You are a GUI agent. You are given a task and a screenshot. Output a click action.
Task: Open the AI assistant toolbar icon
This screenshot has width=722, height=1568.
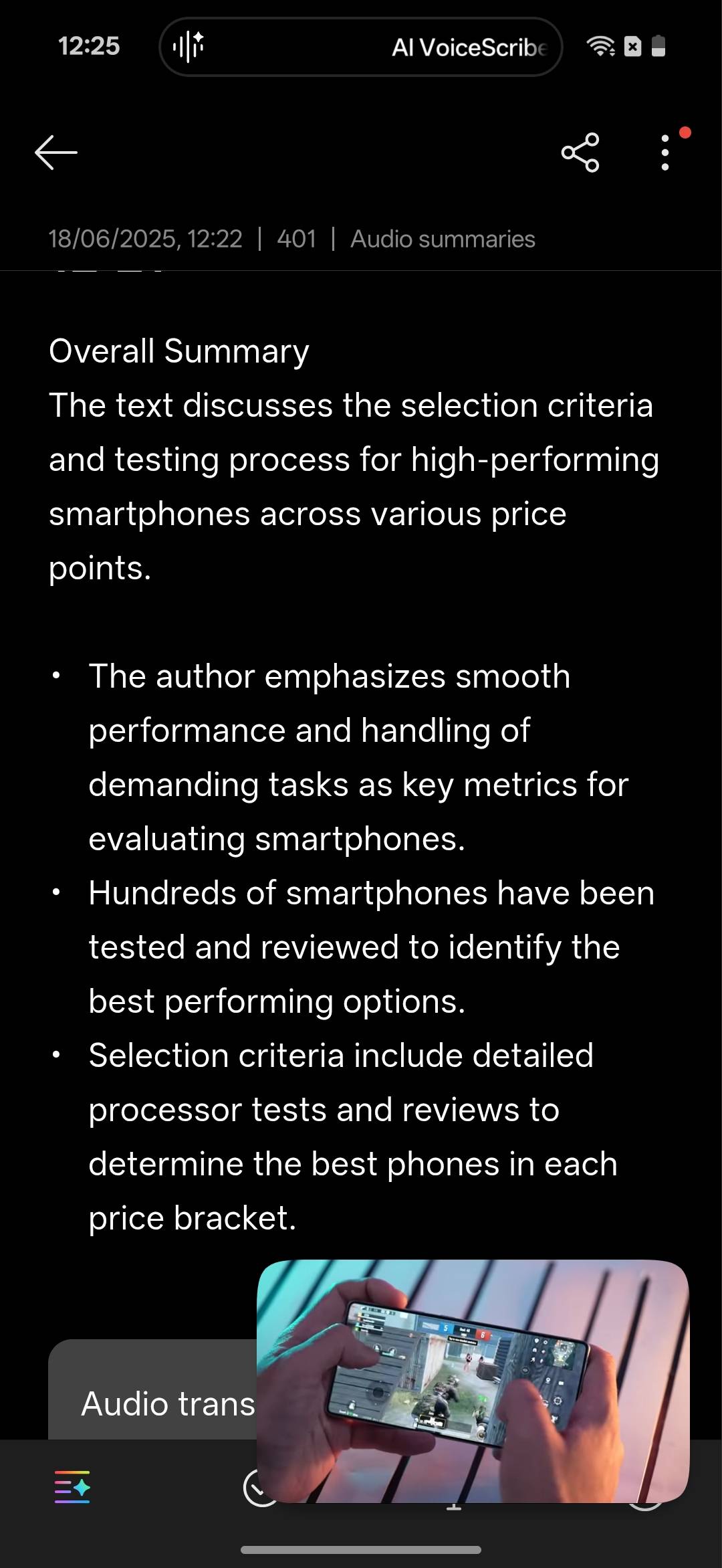click(72, 1487)
